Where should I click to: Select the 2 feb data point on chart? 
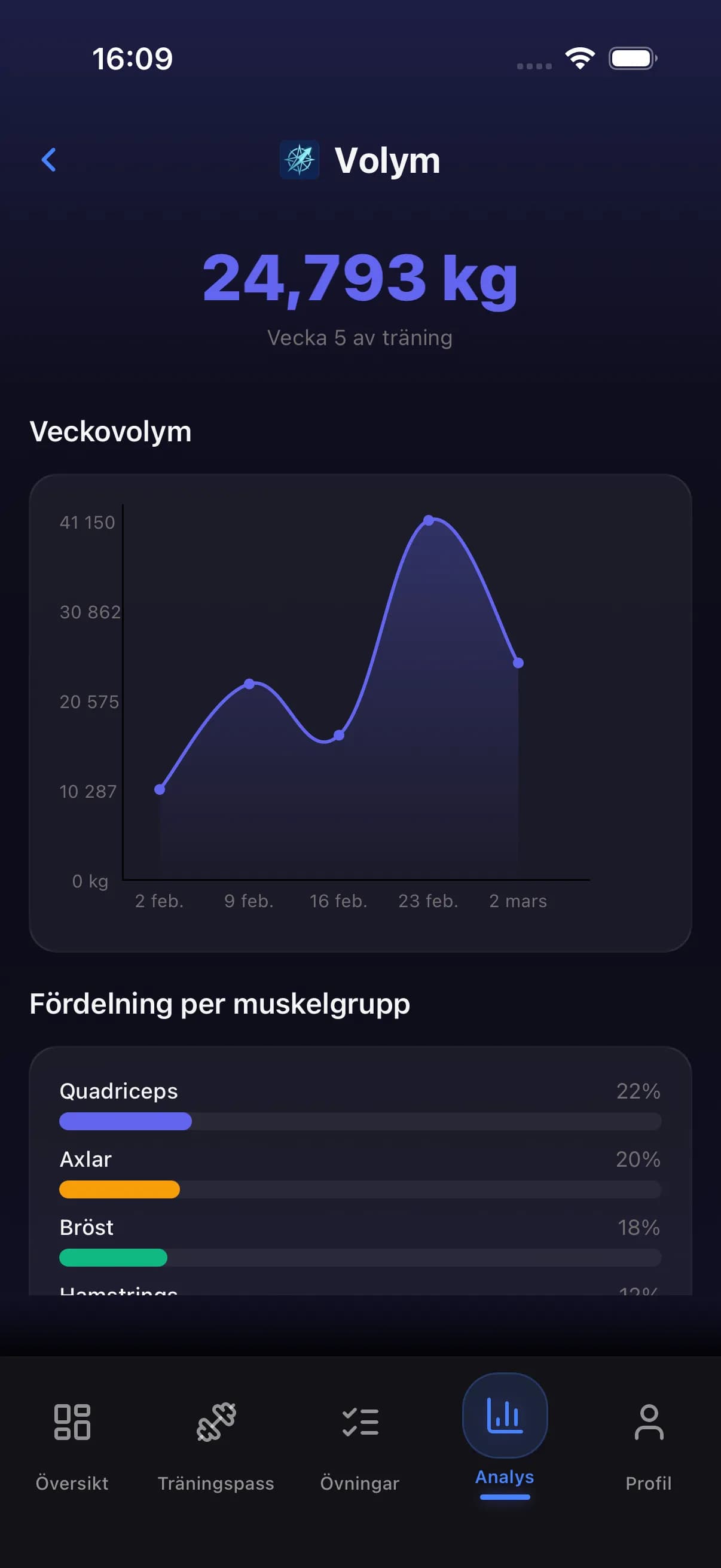point(159,789)
